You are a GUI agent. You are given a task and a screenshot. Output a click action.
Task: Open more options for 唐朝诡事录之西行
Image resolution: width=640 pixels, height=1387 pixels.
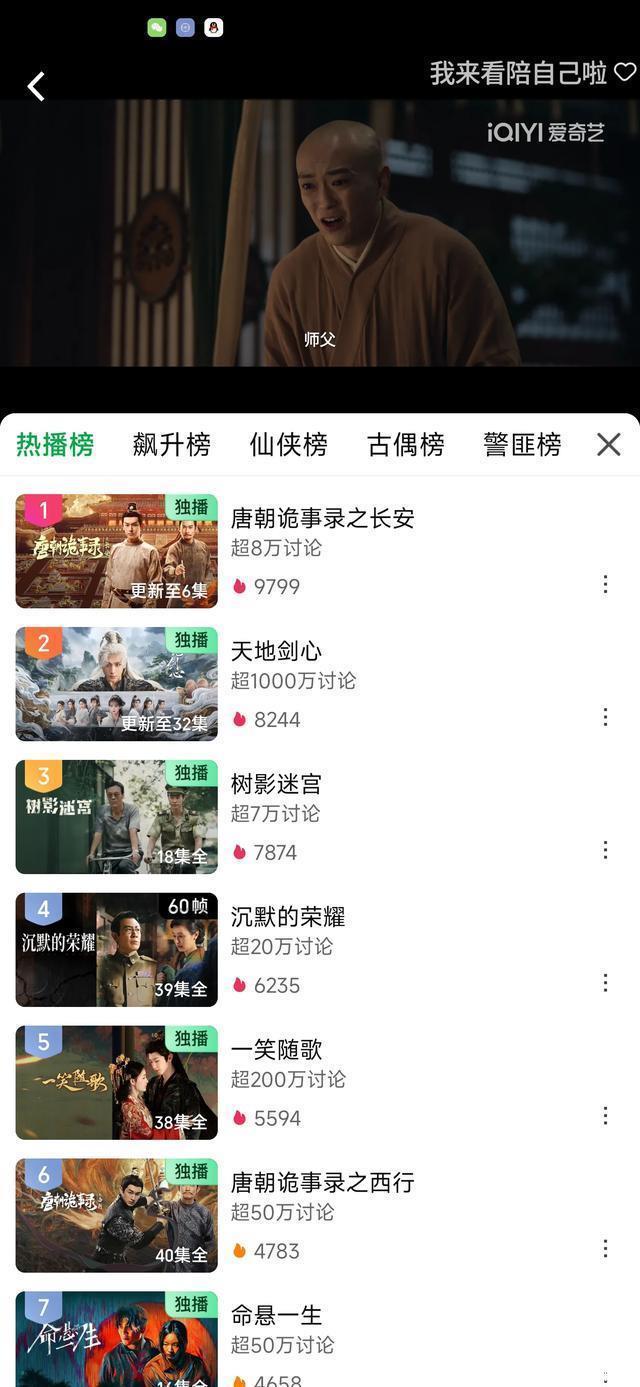[x=605, y=1249]
